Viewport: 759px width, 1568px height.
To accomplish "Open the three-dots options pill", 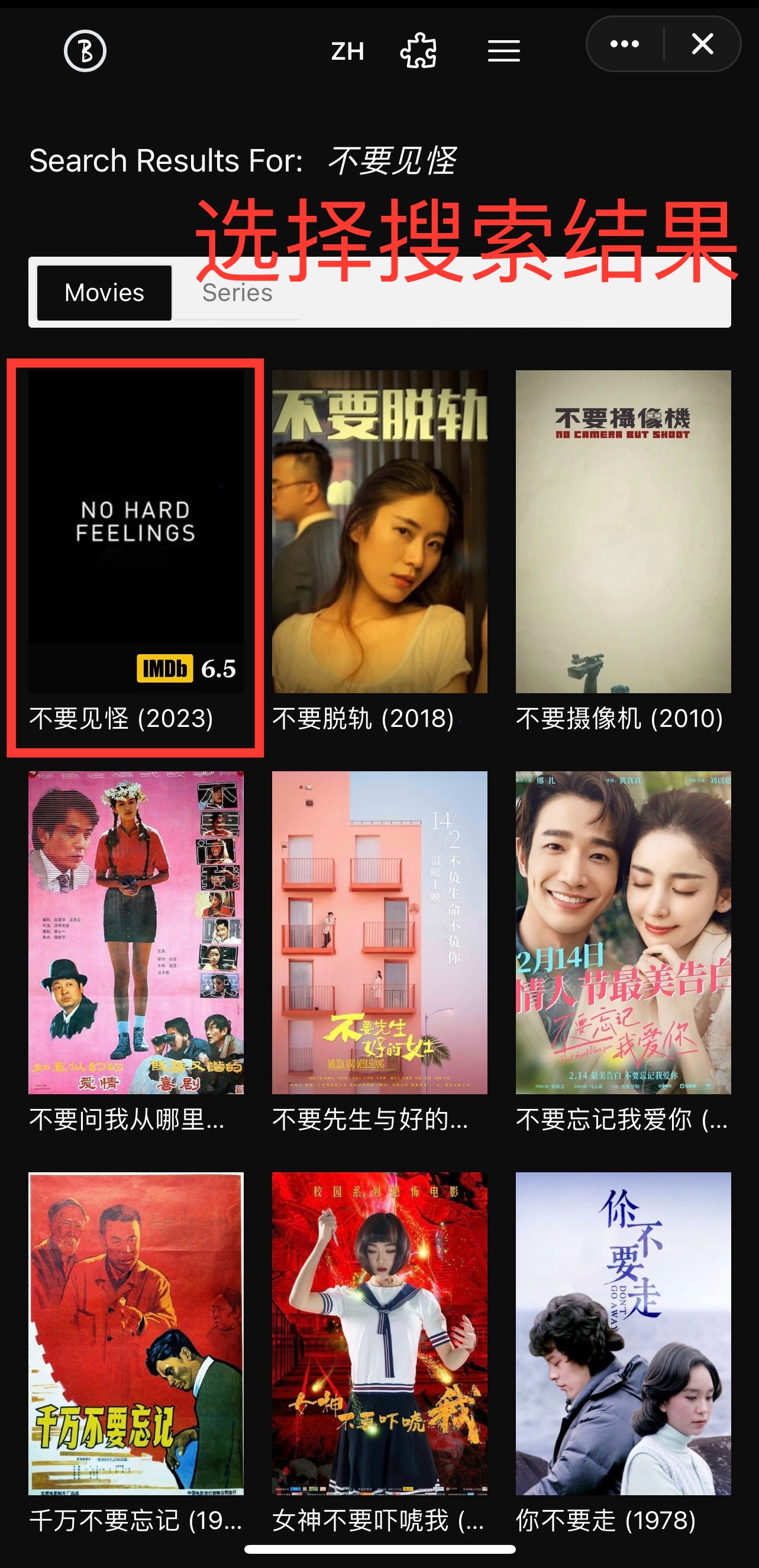I will pos(625,44).
